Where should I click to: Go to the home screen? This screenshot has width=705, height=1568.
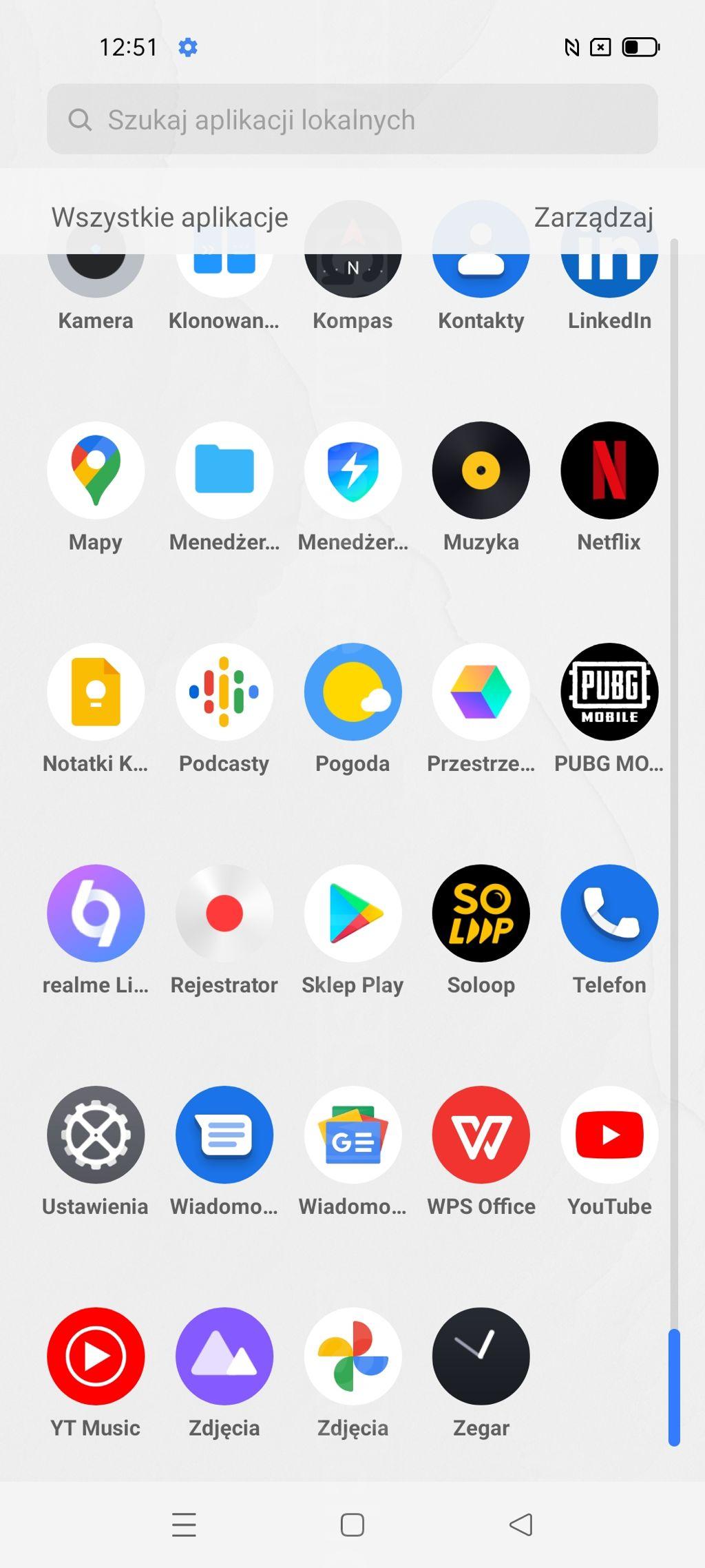[352, 1525]
